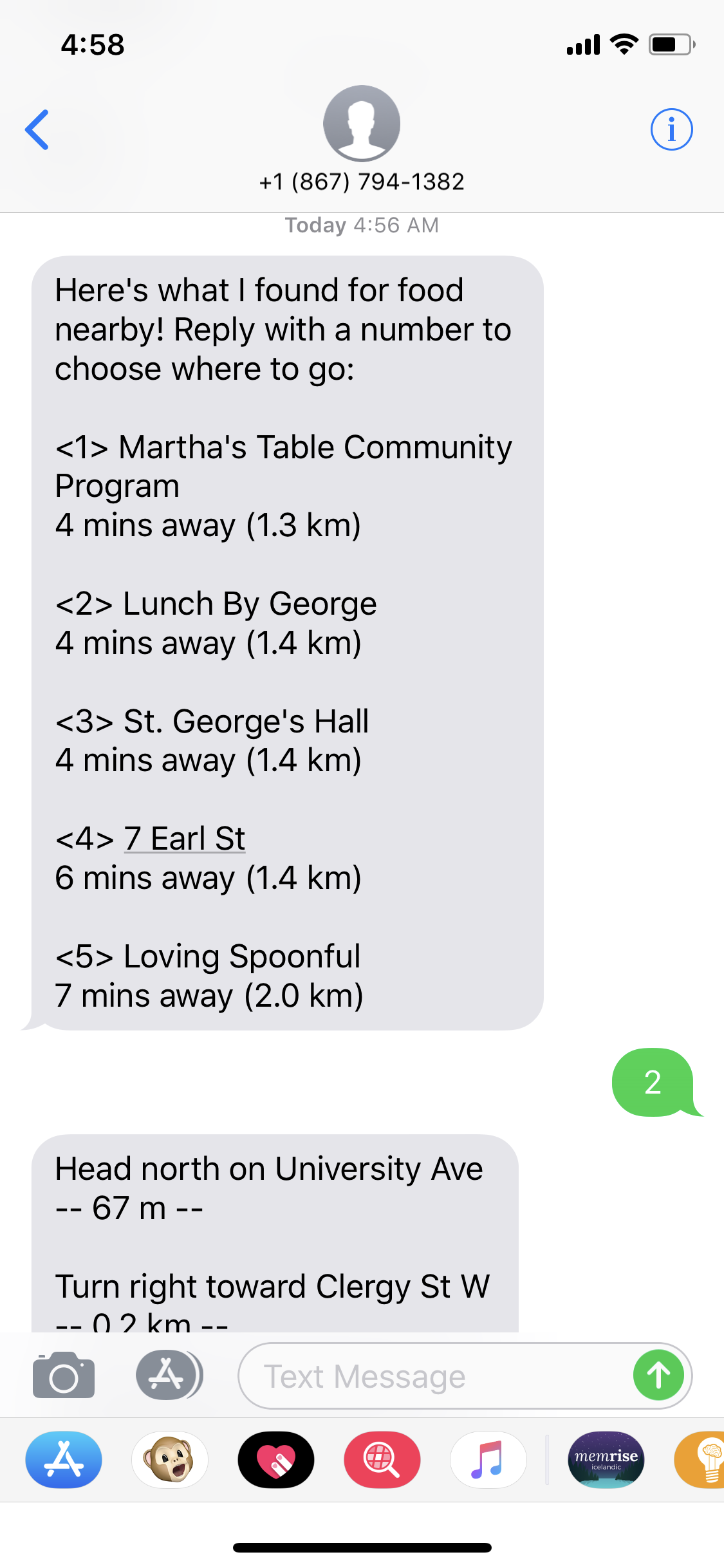
Task: Open the App Store iMessage app
Action: pos(64,1460)
